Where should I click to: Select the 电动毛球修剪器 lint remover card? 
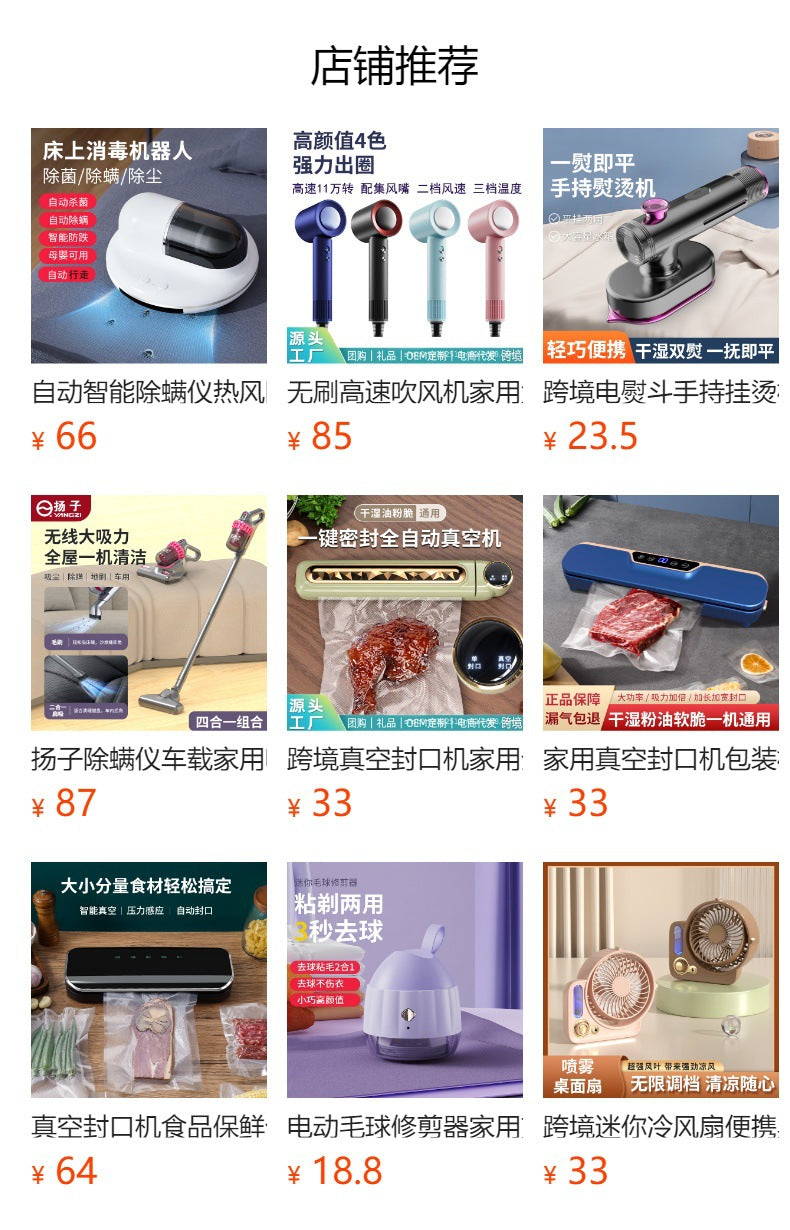(x=404, y=980)
